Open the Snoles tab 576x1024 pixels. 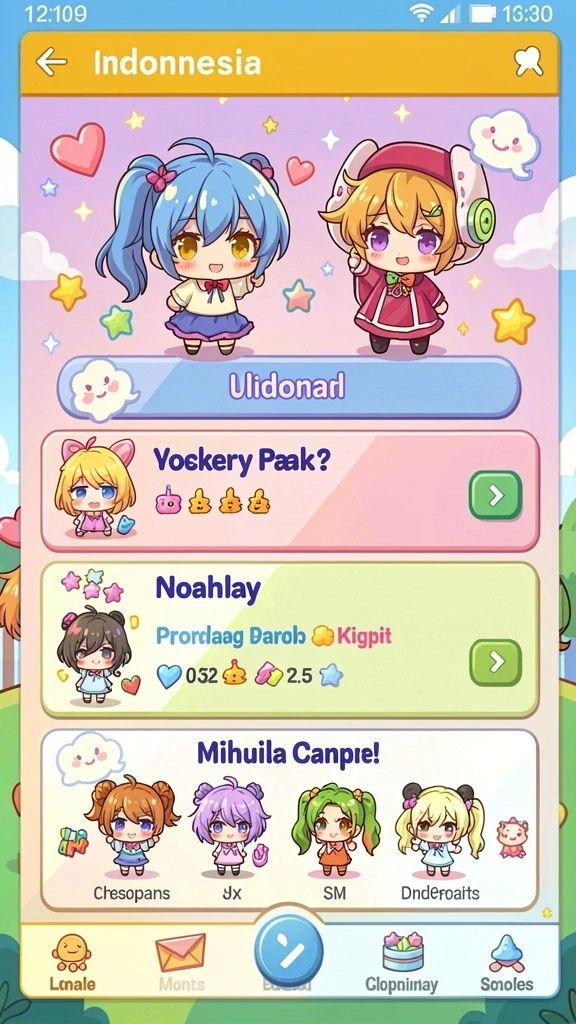click(x=507, y=963)
